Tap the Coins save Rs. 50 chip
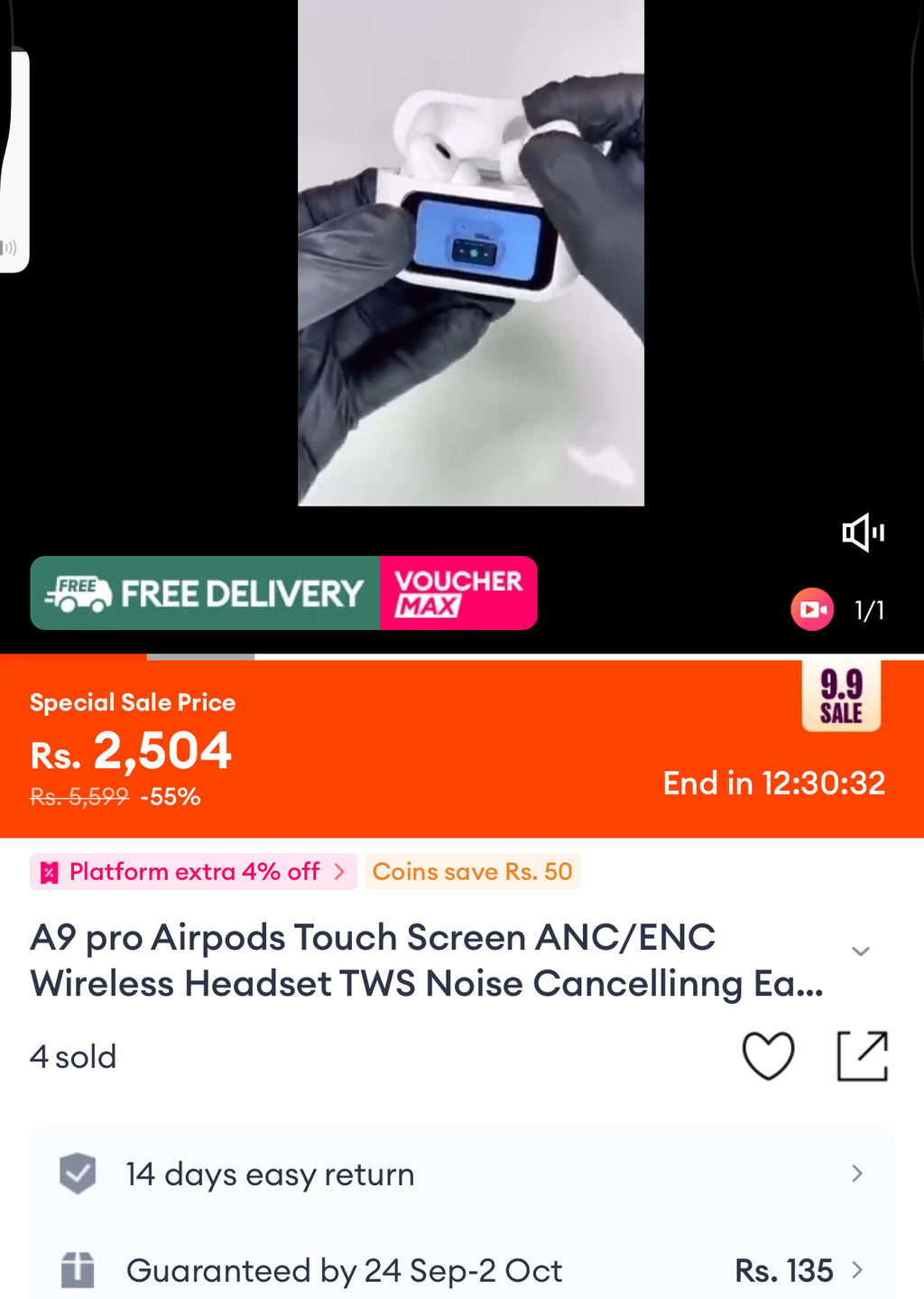The height and width of the screenshot is (1299, 924). 472,872
